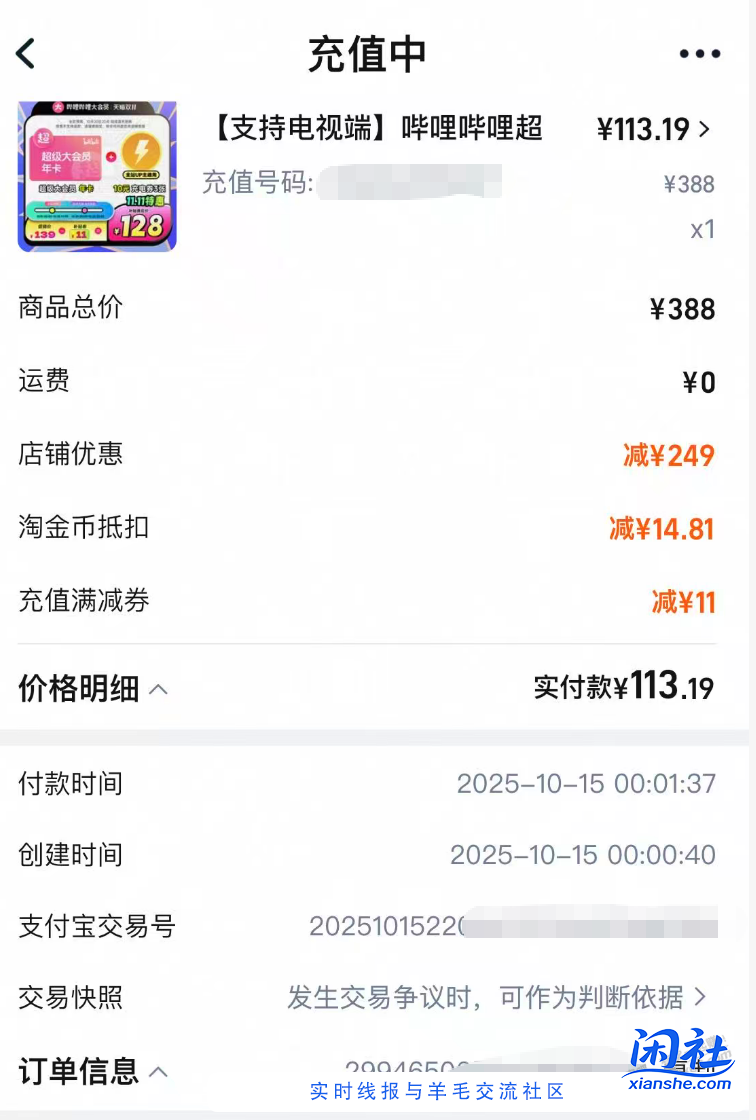Screen dimensions: 756x1120
Task: Click the 实付款¥113.19 amount
Action: click(625, 688)
